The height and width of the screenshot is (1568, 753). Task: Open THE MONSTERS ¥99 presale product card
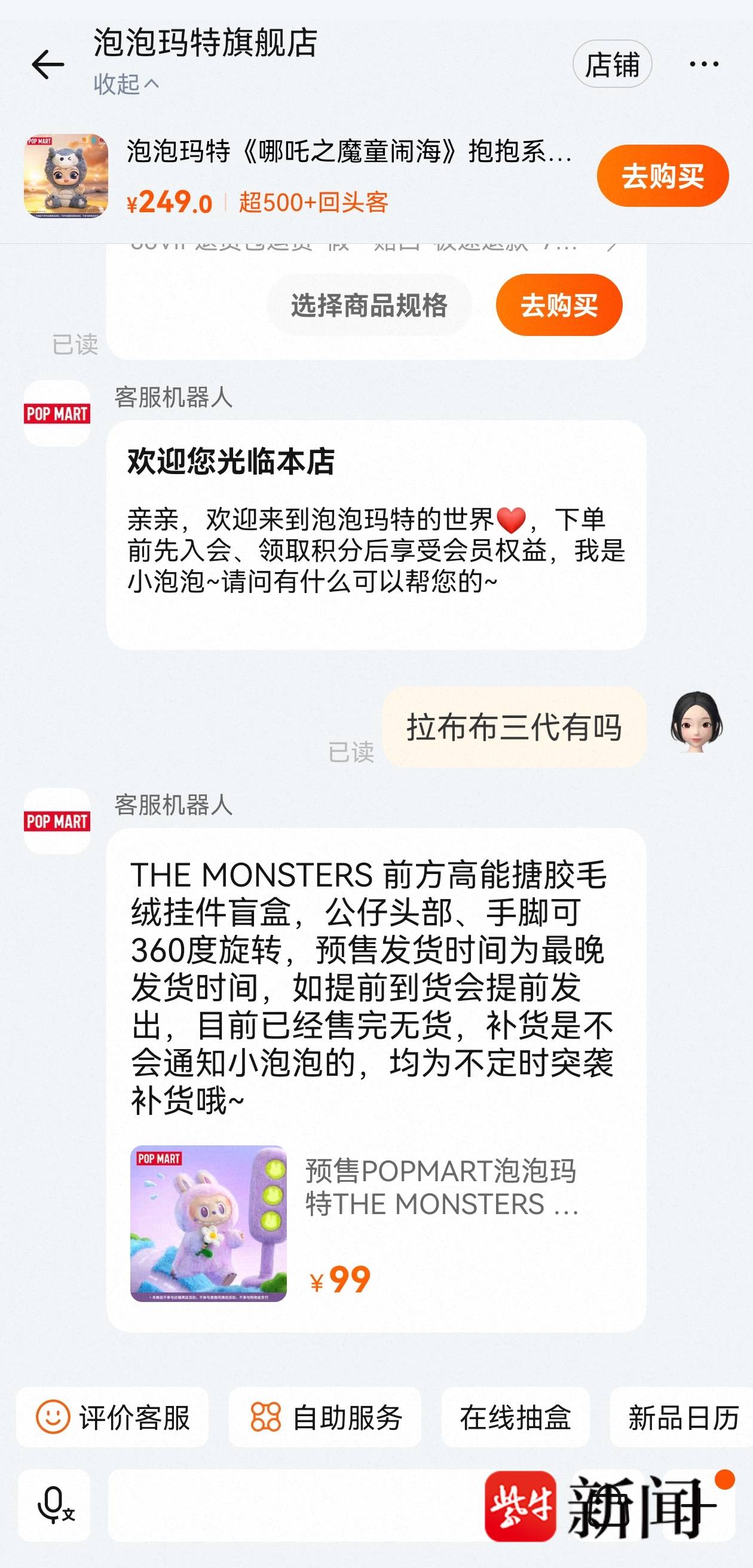[375, 1224]
